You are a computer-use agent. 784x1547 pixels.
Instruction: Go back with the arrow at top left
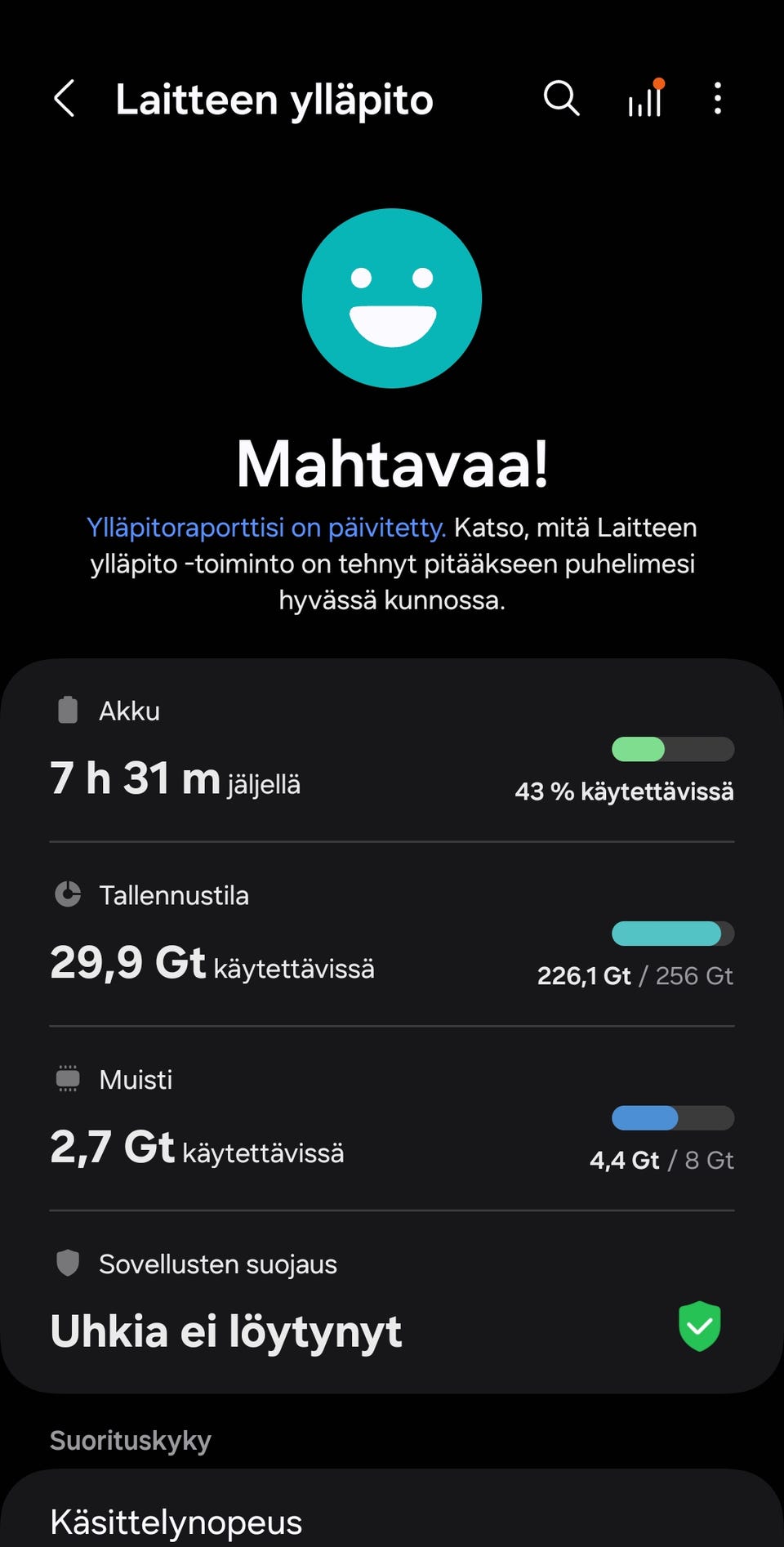[x=65, y=98]
